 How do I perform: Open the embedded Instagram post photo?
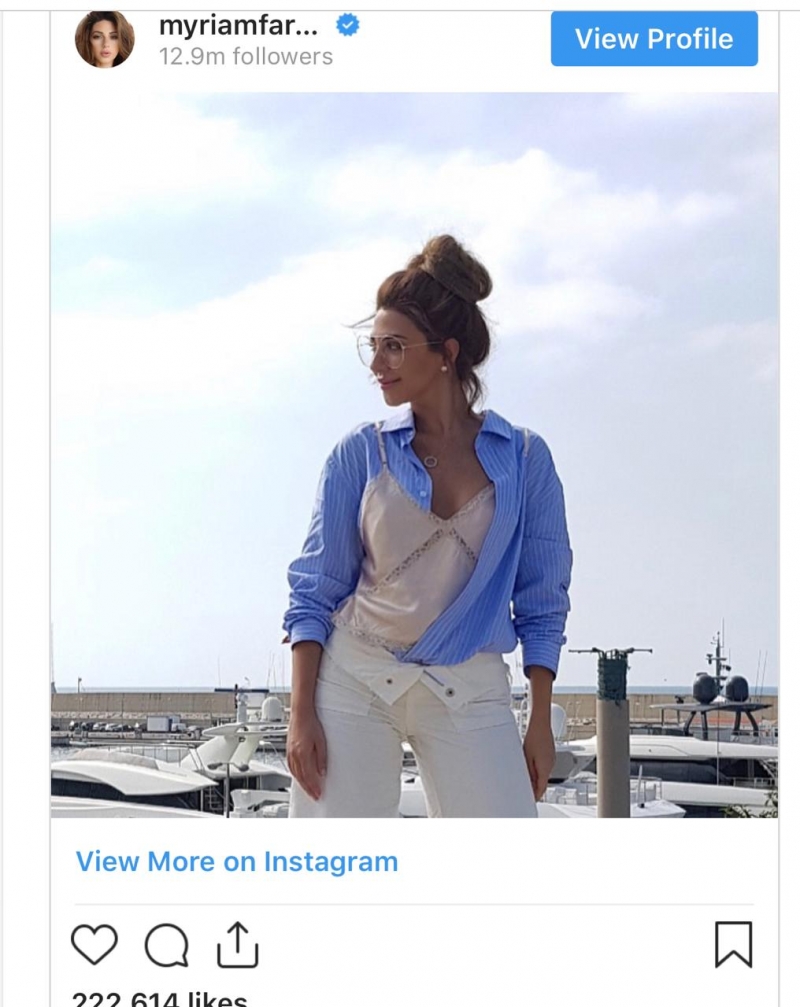(x=414, y=455)
